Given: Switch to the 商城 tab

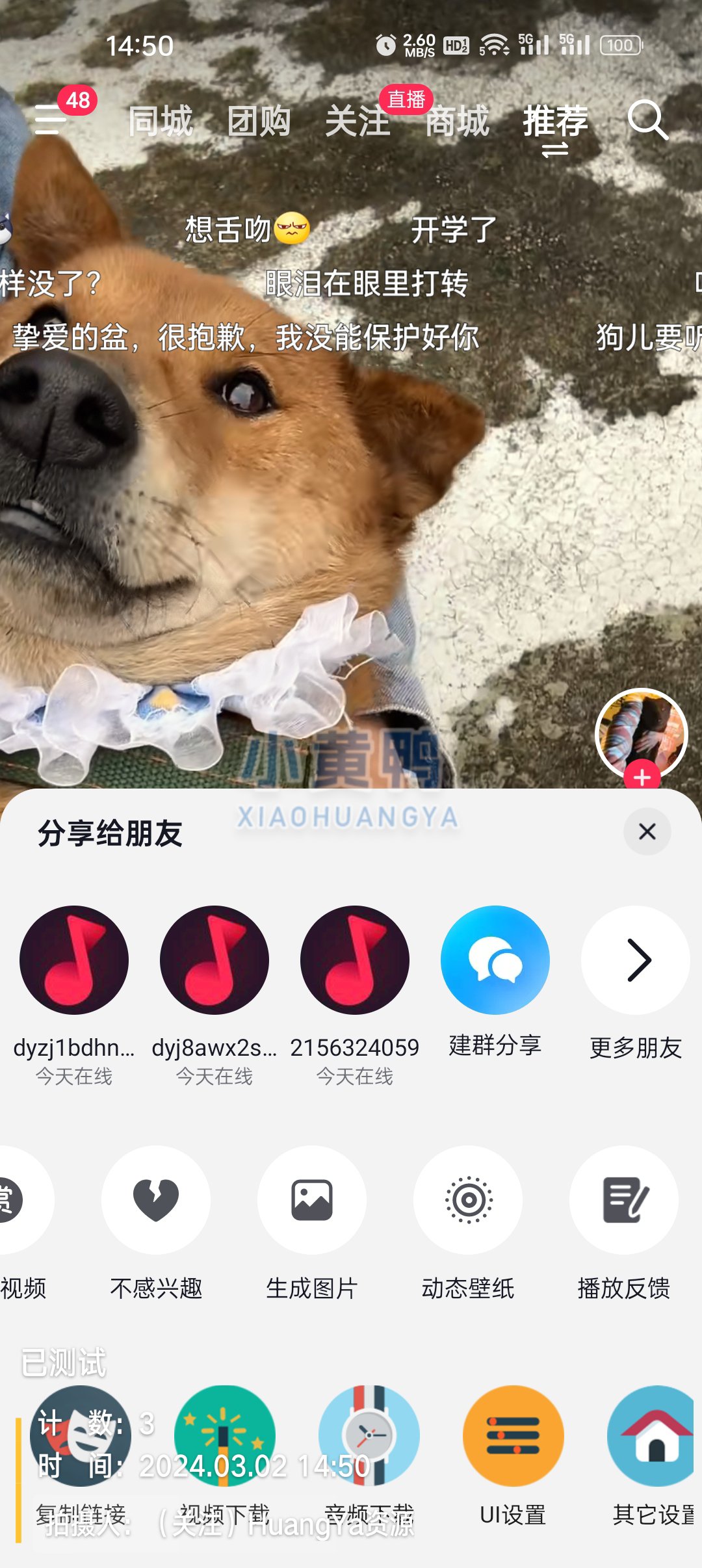Looking at the screenshot, I should [457, 122].
